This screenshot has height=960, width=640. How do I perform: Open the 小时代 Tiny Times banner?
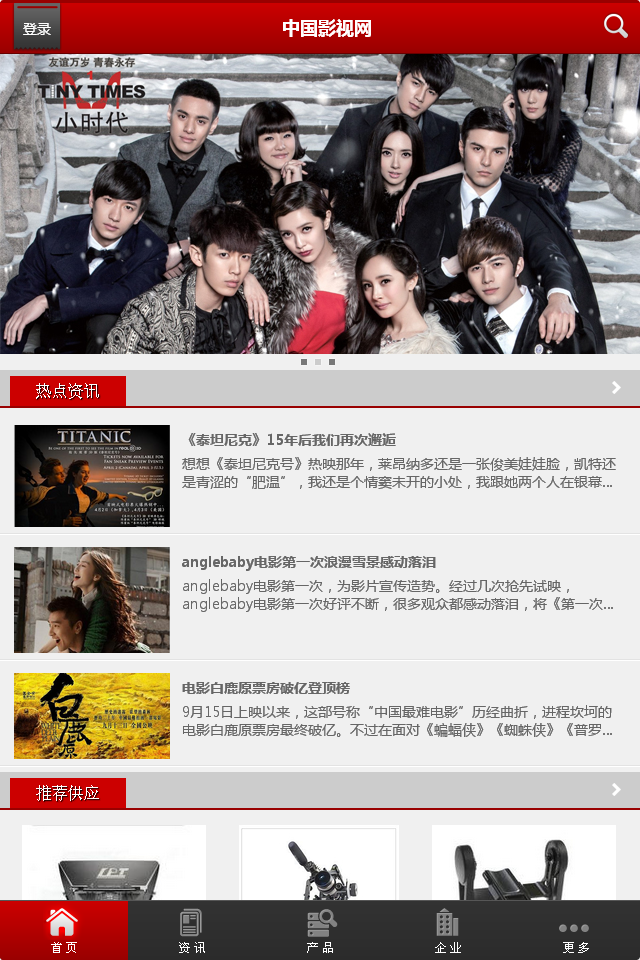(320, 204)
